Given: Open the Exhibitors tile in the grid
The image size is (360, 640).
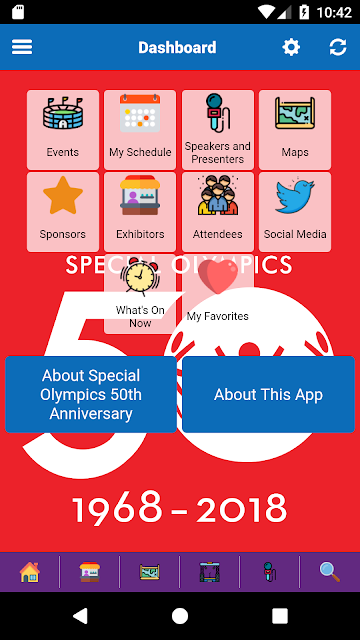Looking at the screenshot, I should coord(140,212).
